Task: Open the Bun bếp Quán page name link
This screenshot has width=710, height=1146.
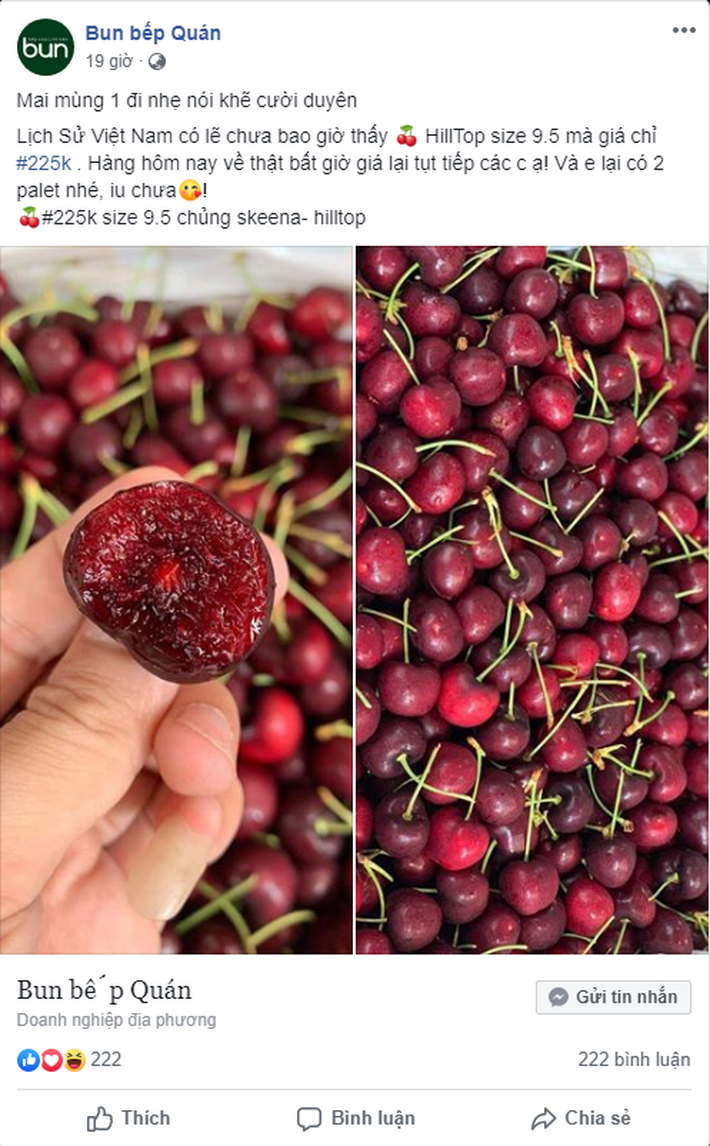Action: (153, 33)
